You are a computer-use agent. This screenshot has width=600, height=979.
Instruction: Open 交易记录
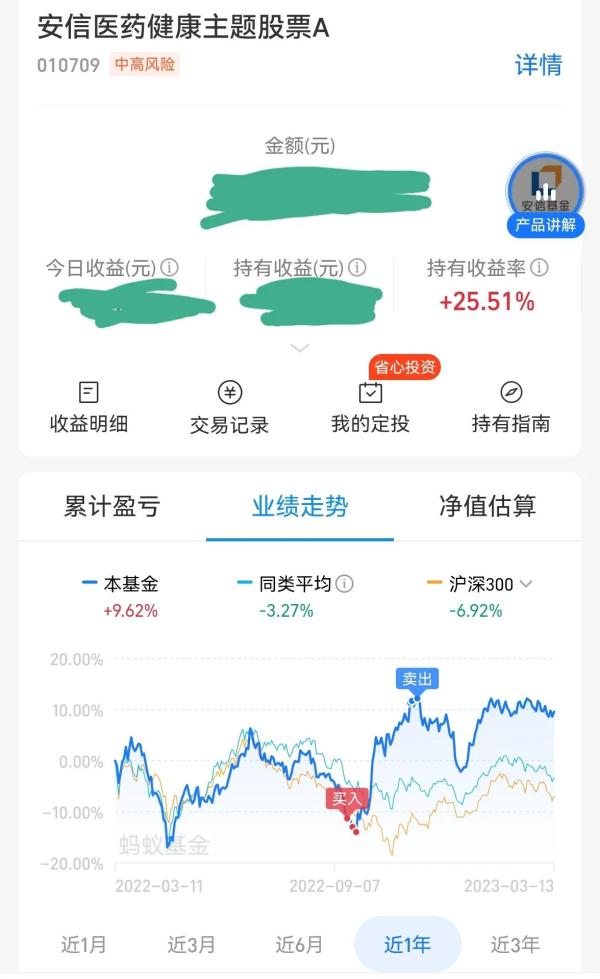(x=230, y=408)
